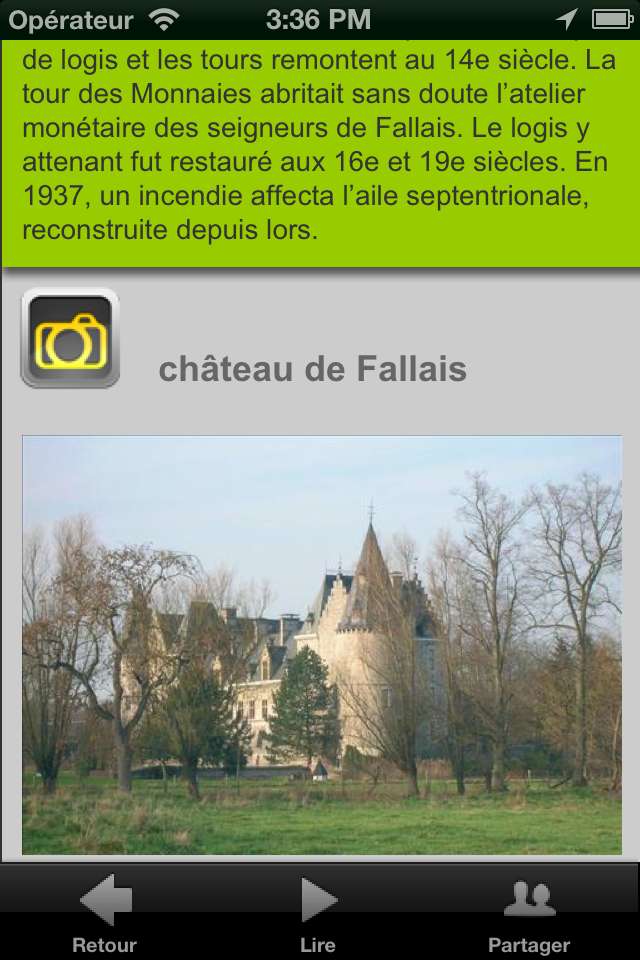640x960 pixels.
Task: Tap the yellow camera icon
Action: tap(70, 338)
